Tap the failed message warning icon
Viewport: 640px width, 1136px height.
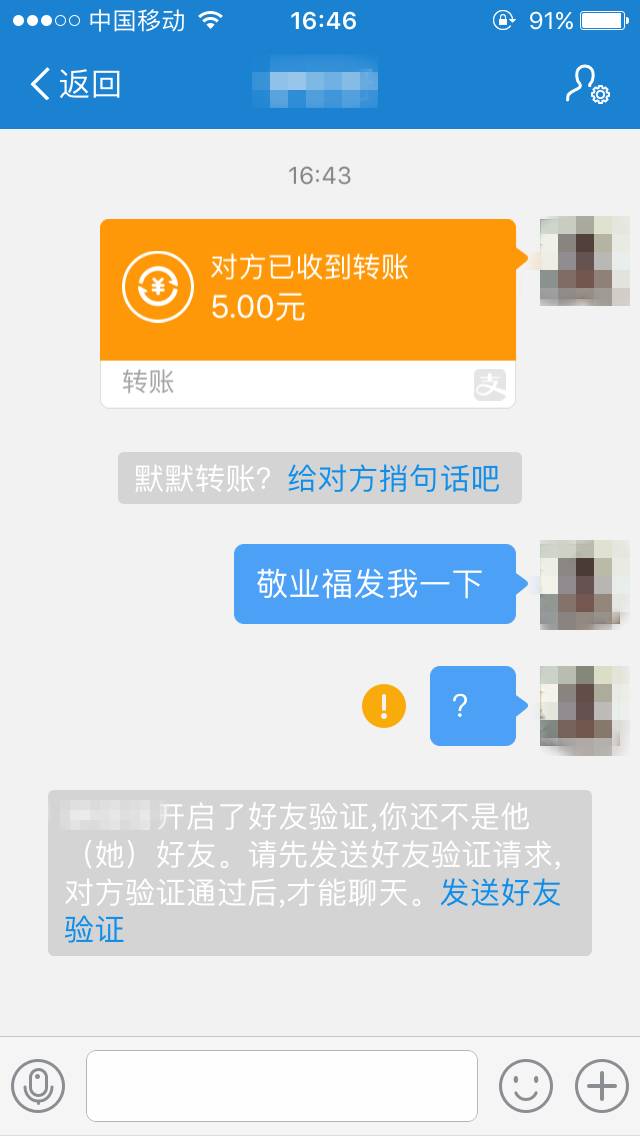click(383, 707)
